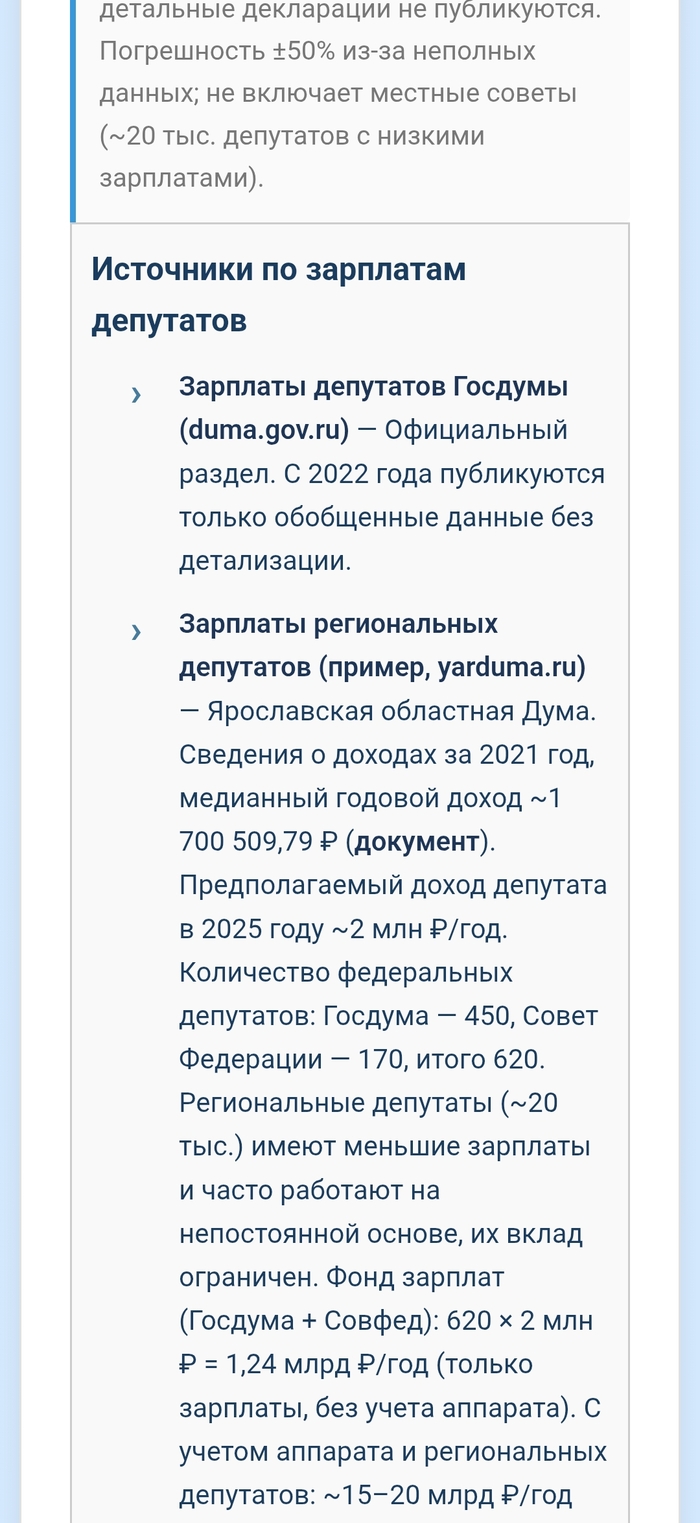
Task: Open the linked «документ» source
Action: tap(417, 842)
